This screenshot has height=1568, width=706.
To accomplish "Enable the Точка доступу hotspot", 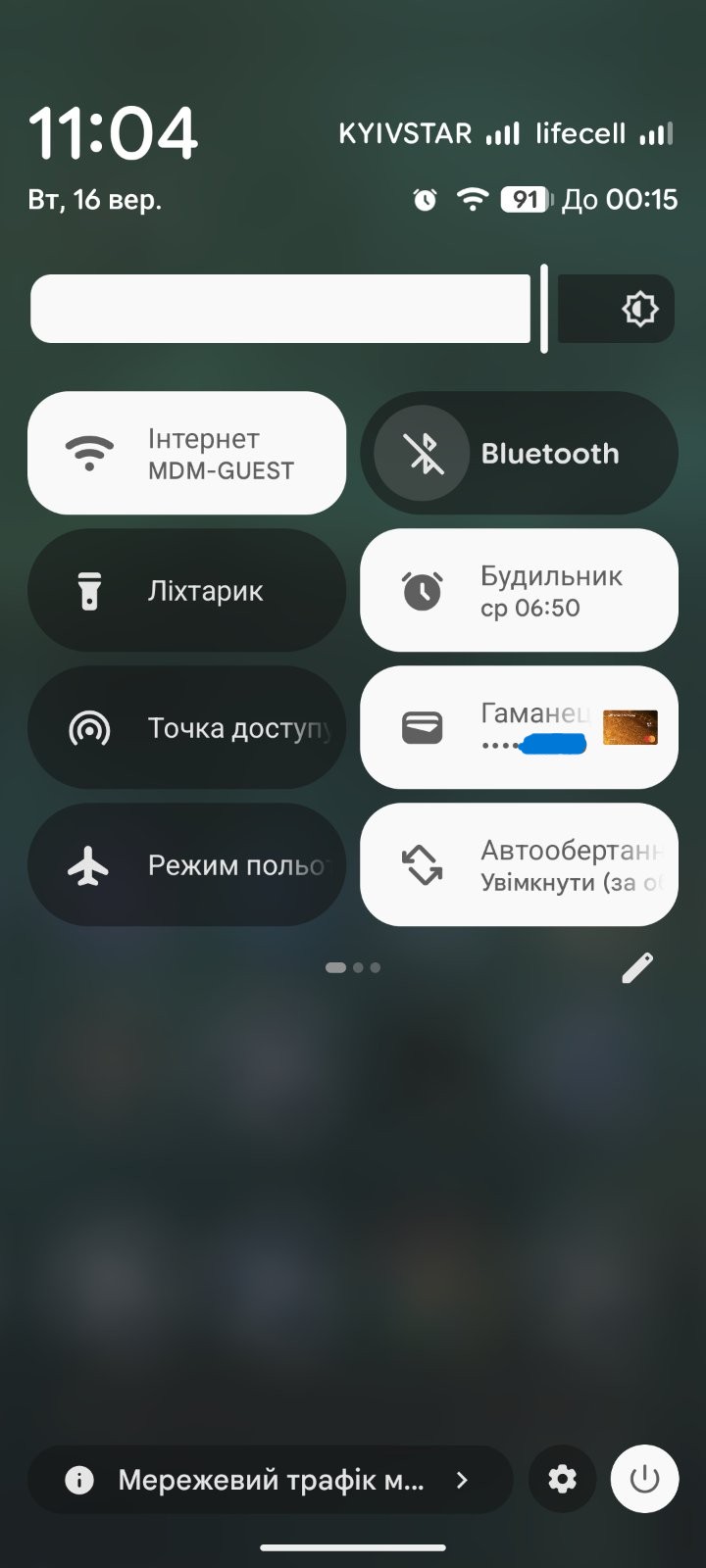I will pyautogui.click(x=186, y=728).
